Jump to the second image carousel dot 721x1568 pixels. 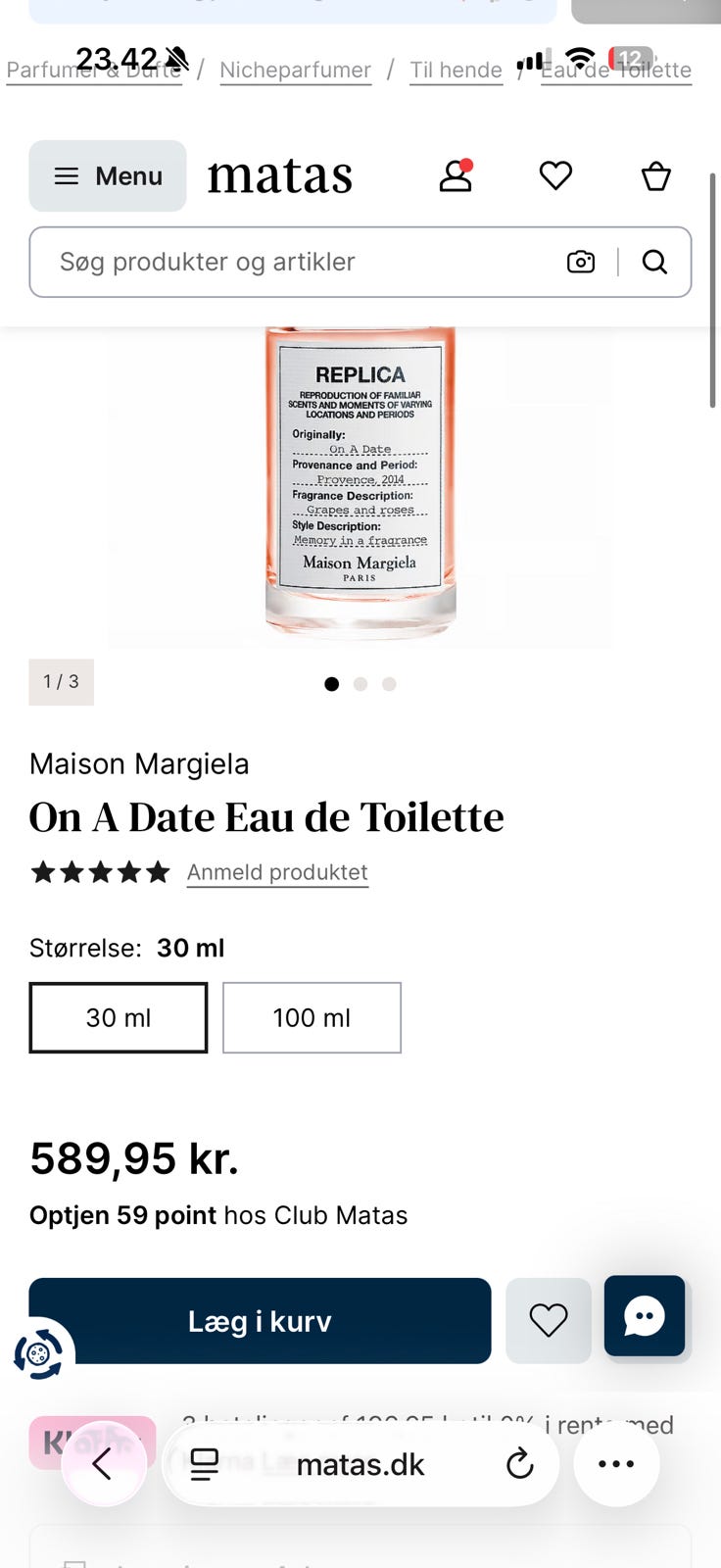(x=360, y=684)
